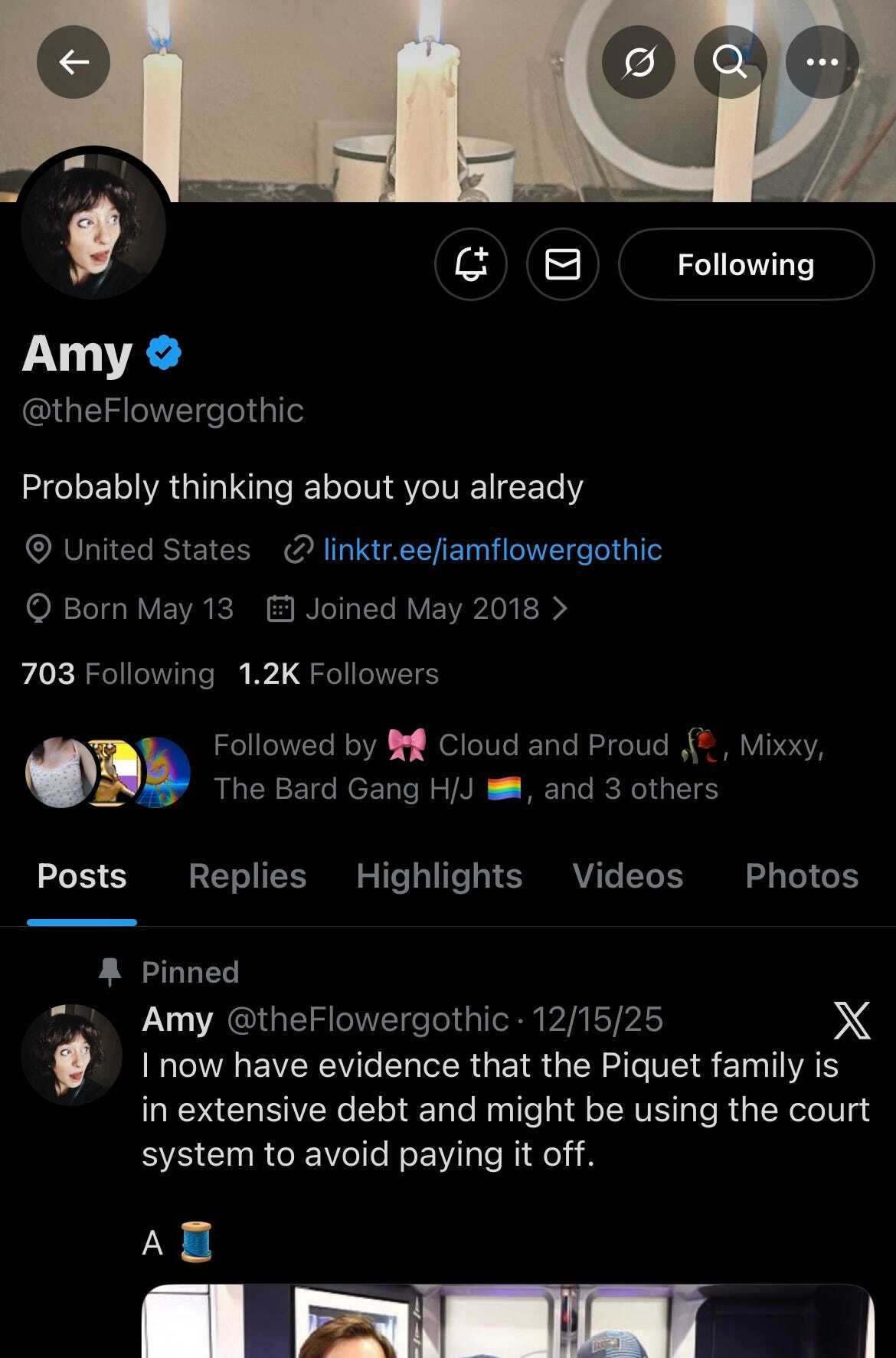896x1358 pixels.
Task: Switch to the Replies tab
Action: (x=247, y=875)
